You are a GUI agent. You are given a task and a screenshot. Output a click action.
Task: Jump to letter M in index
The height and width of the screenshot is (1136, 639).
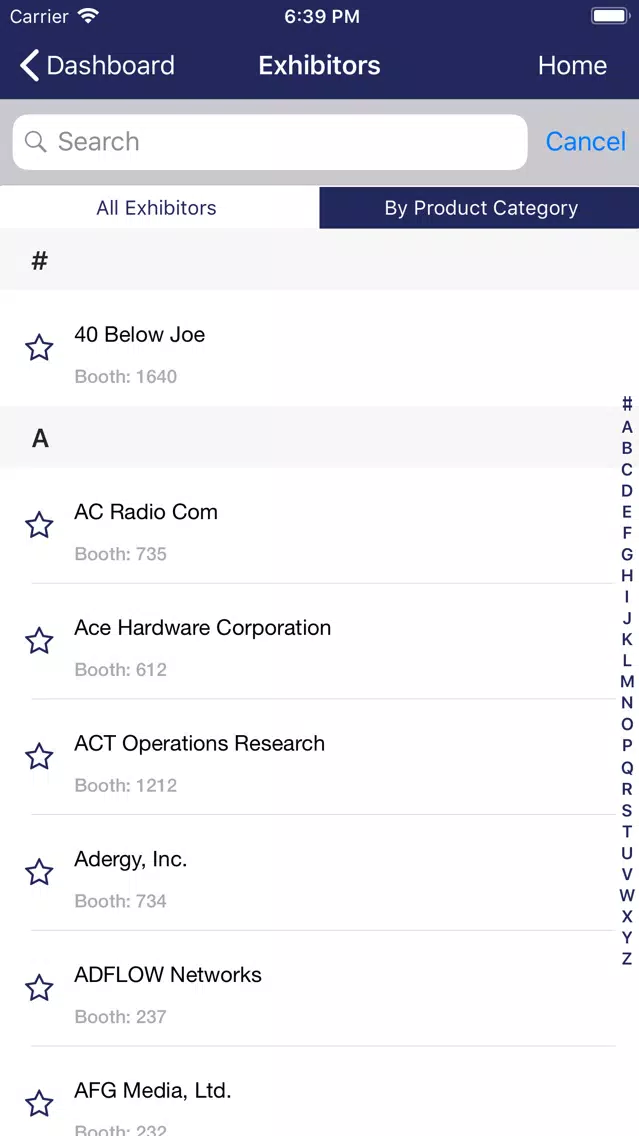[x=627, y=682]
